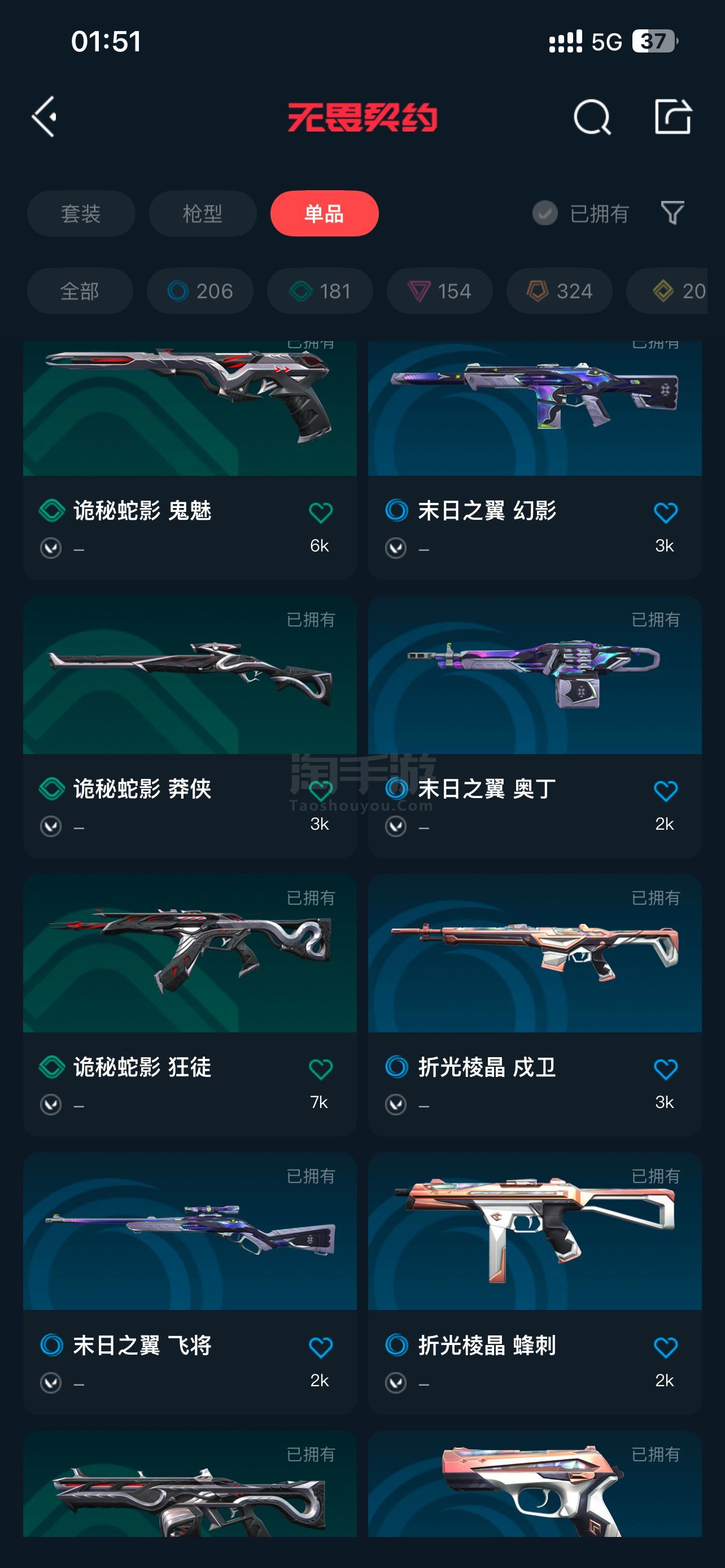The width and height of the screenshot is (725, 1568).
Task: Open the search icon
Action: click(592, 116)
